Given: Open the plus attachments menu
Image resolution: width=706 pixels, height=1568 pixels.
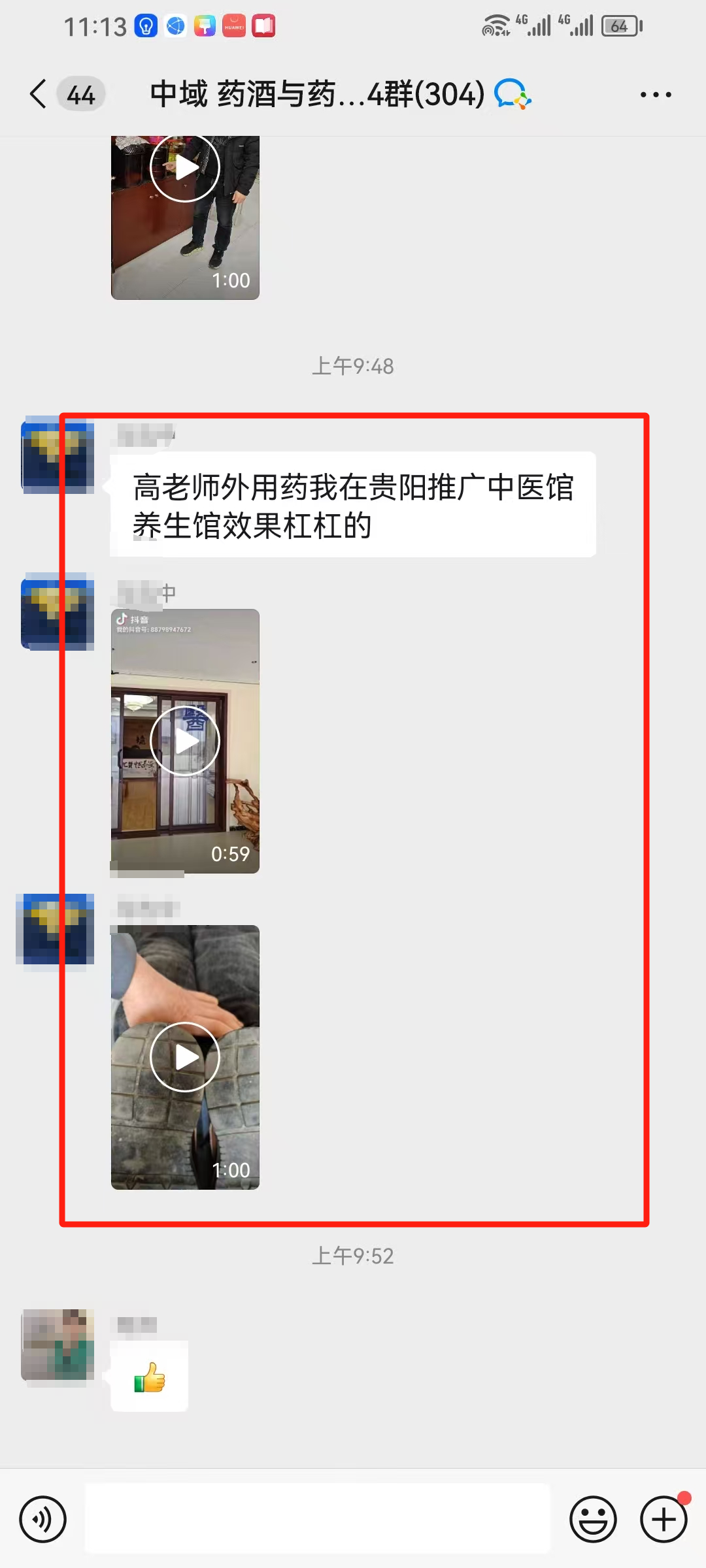Looking at the screenshot, I should 664,1519.
